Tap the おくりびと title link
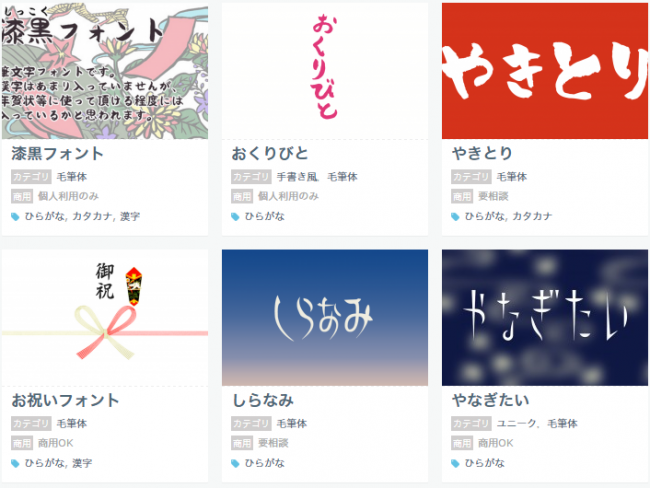Image resolution: width=650 pixels, height=488 pixels. (x=270, y=154)
